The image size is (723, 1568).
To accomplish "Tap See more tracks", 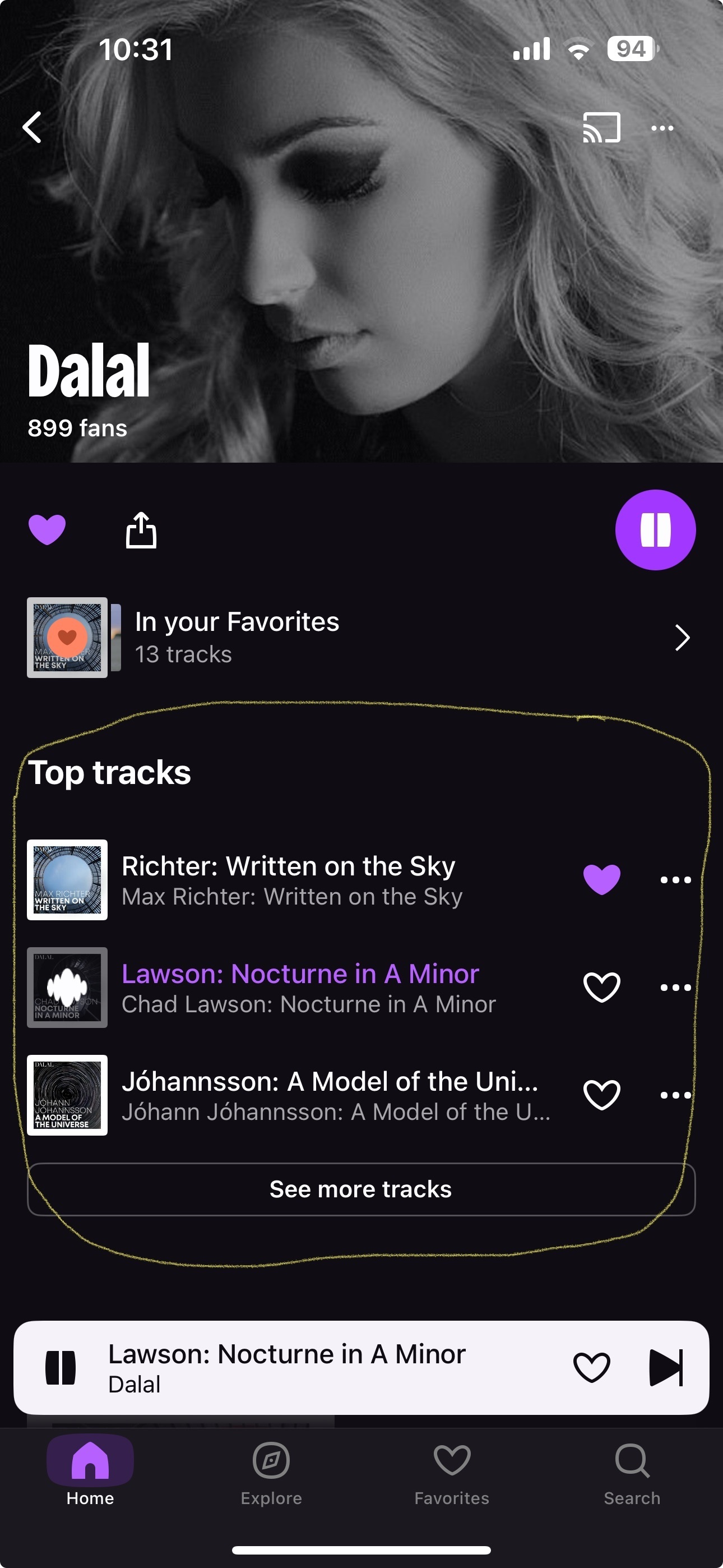I will 361,1189.
